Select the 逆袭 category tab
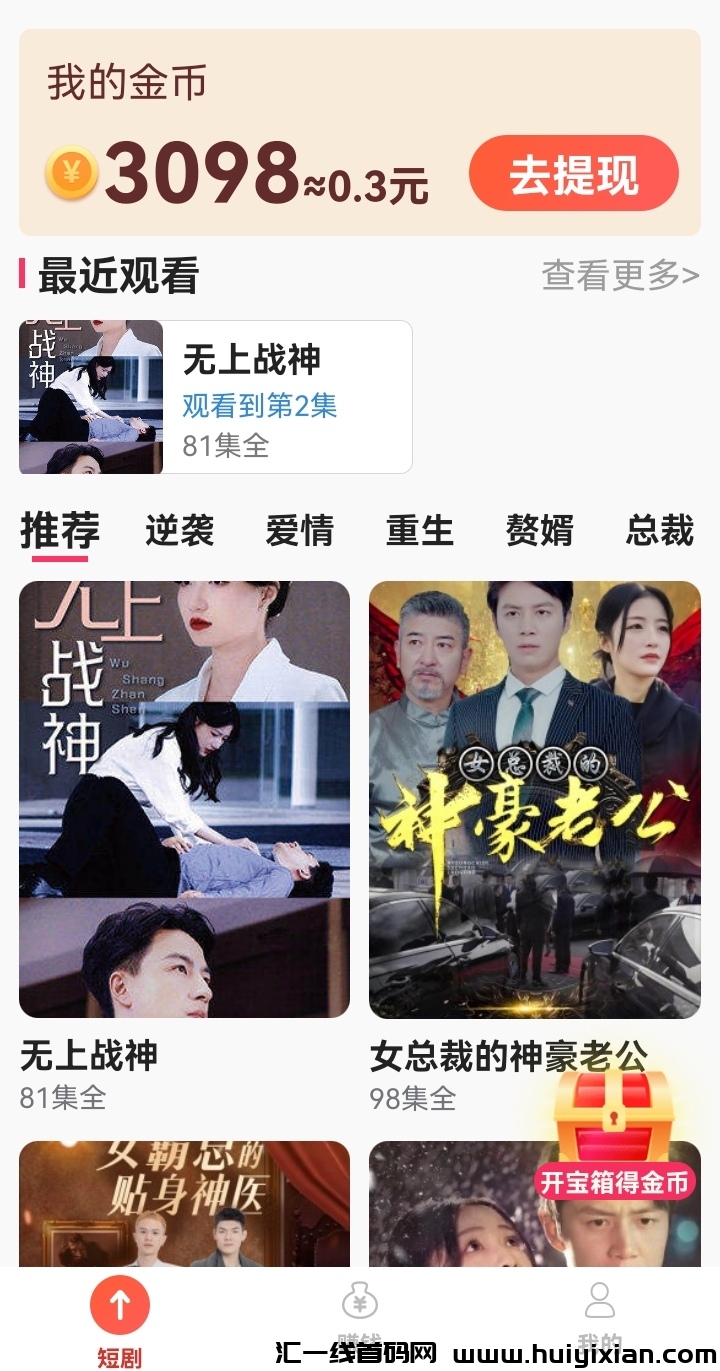The image size is (720, 1371). [x=180, y=531]
